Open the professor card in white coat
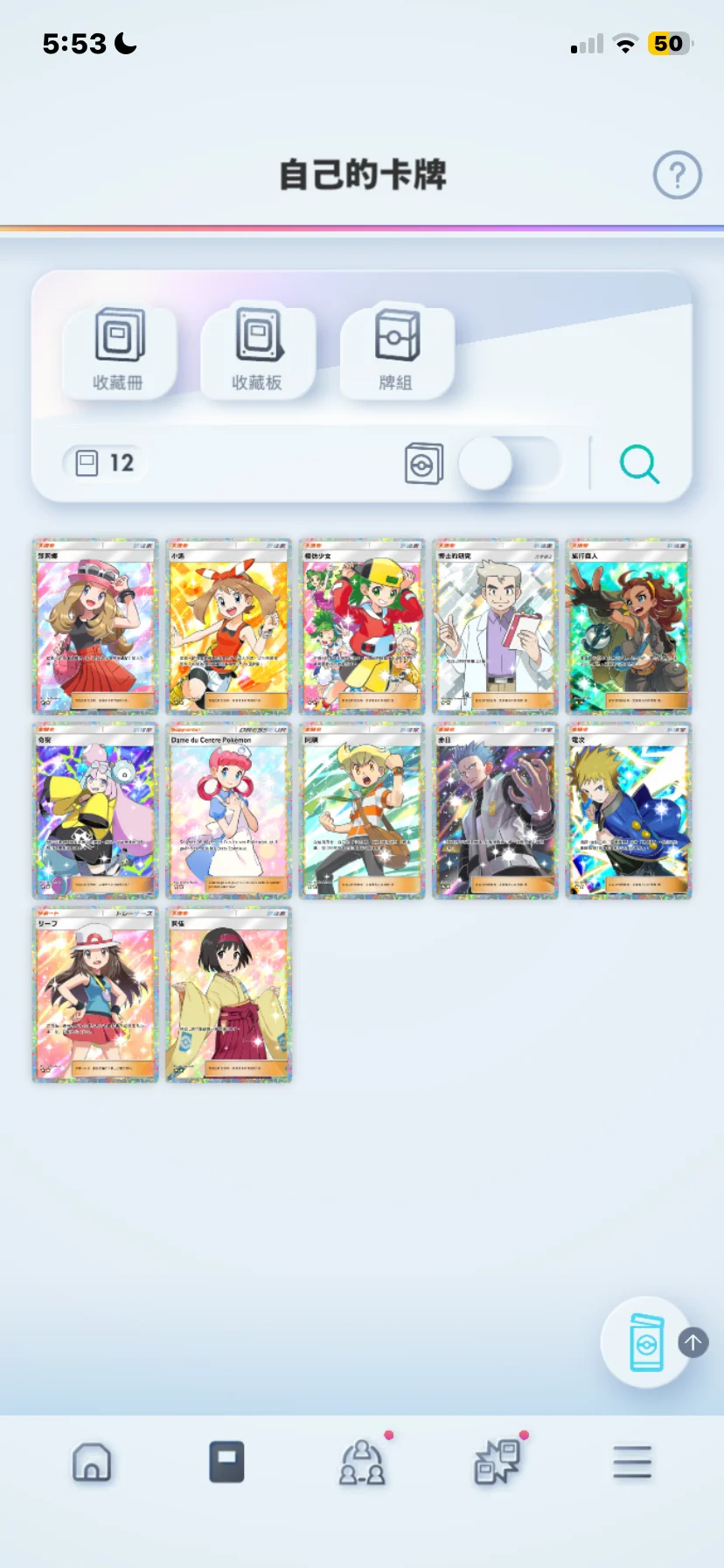 (x=495, y=626)
